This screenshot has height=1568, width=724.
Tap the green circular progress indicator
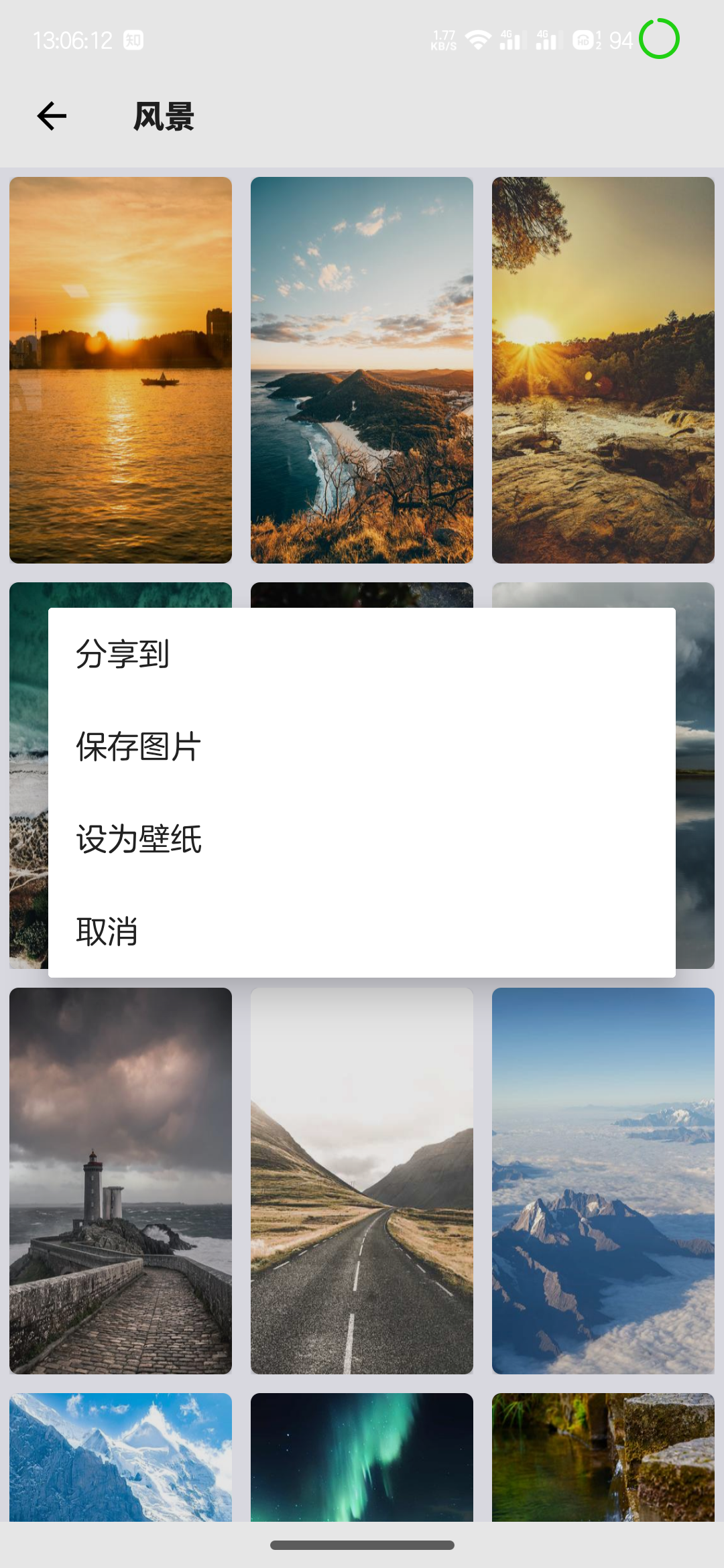click(x=659, y=39)
